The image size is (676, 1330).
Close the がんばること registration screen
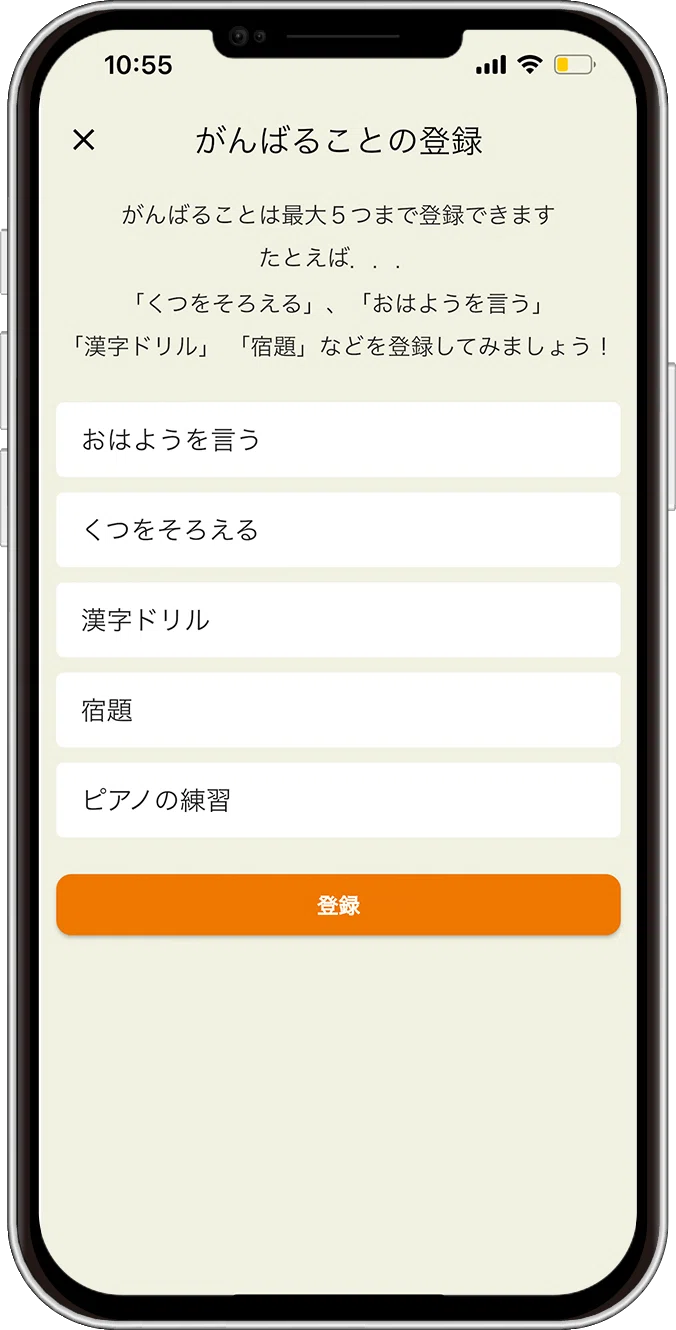point(84,140)
